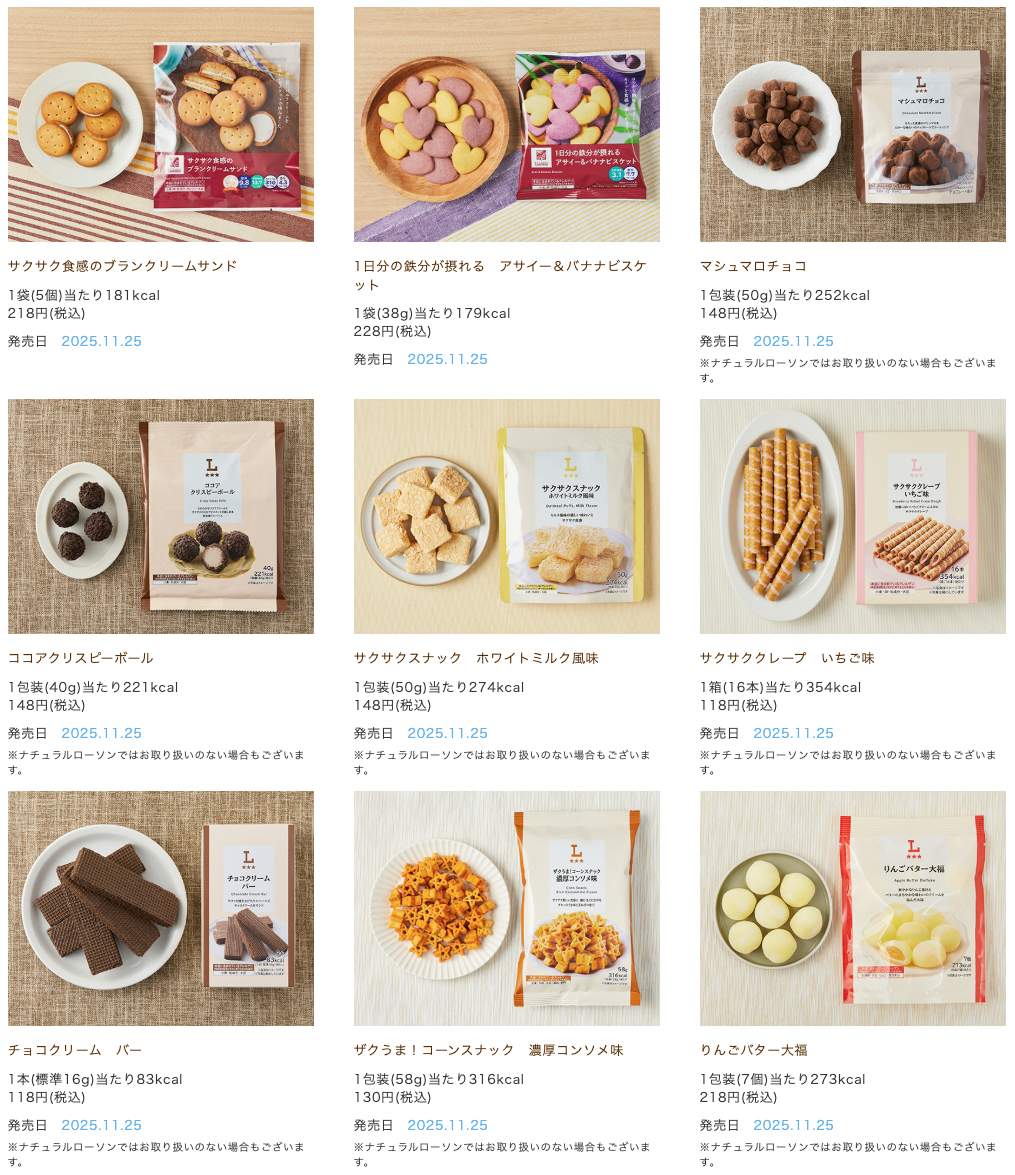Viewport: 1015px width, 1175px height.
Task: Open the りんごバター大福 product page
Action: point(852,908)
